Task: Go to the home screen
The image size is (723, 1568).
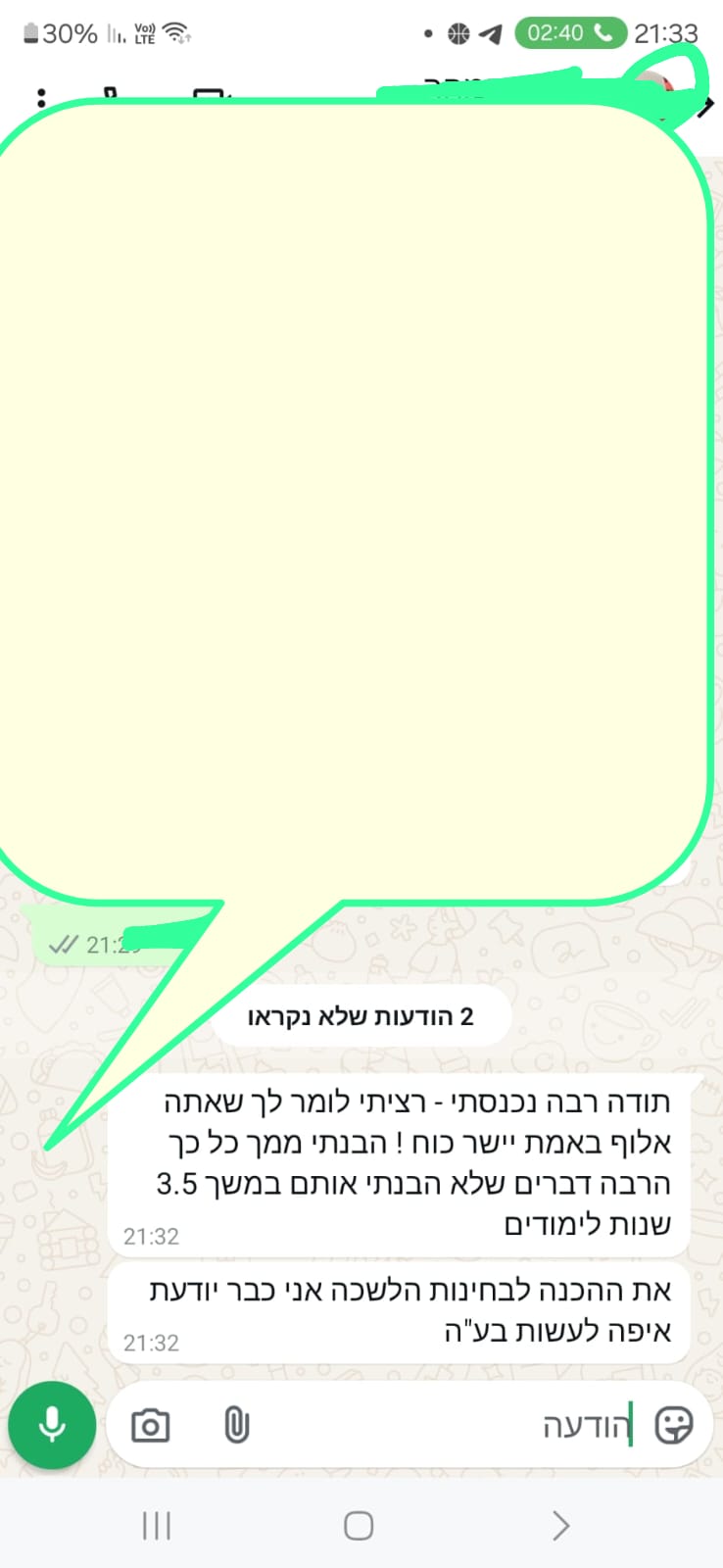Action: coord(359,1525)
